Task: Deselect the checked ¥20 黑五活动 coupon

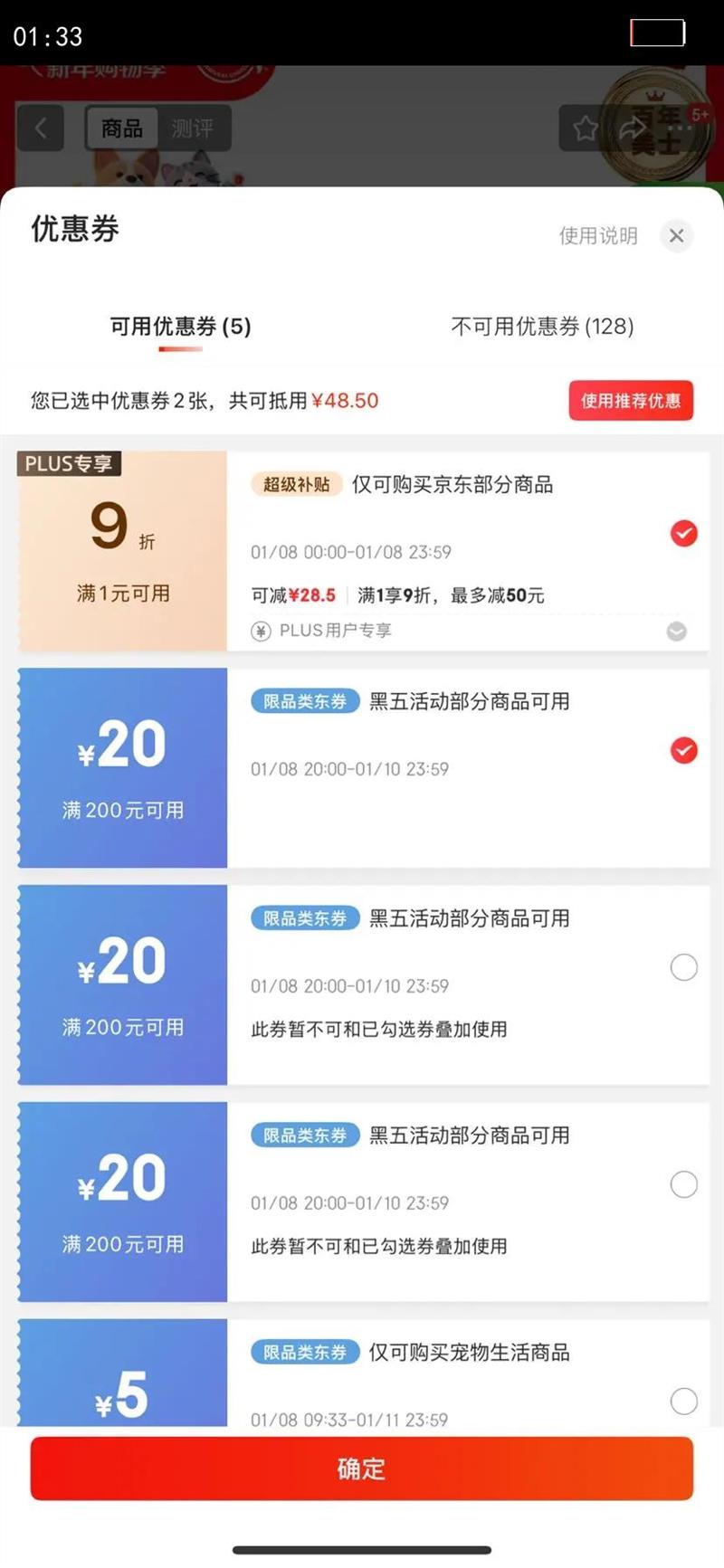Action: click(x=683, y=750)
